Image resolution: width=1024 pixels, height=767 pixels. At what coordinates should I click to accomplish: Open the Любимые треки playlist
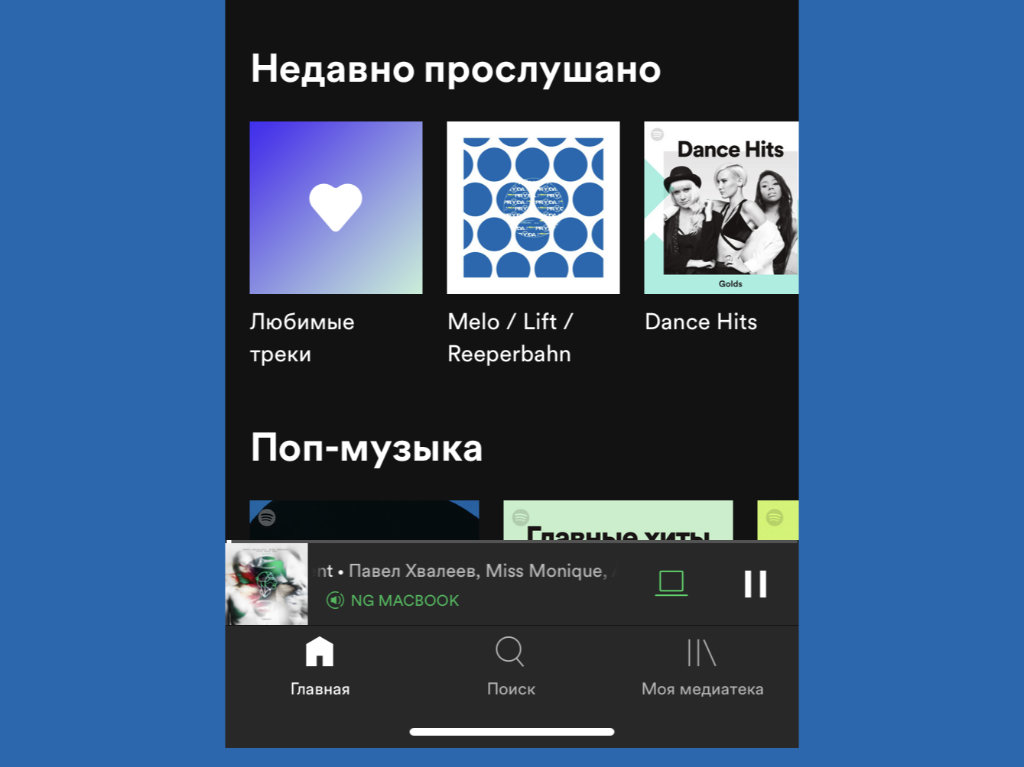[335, 208]
